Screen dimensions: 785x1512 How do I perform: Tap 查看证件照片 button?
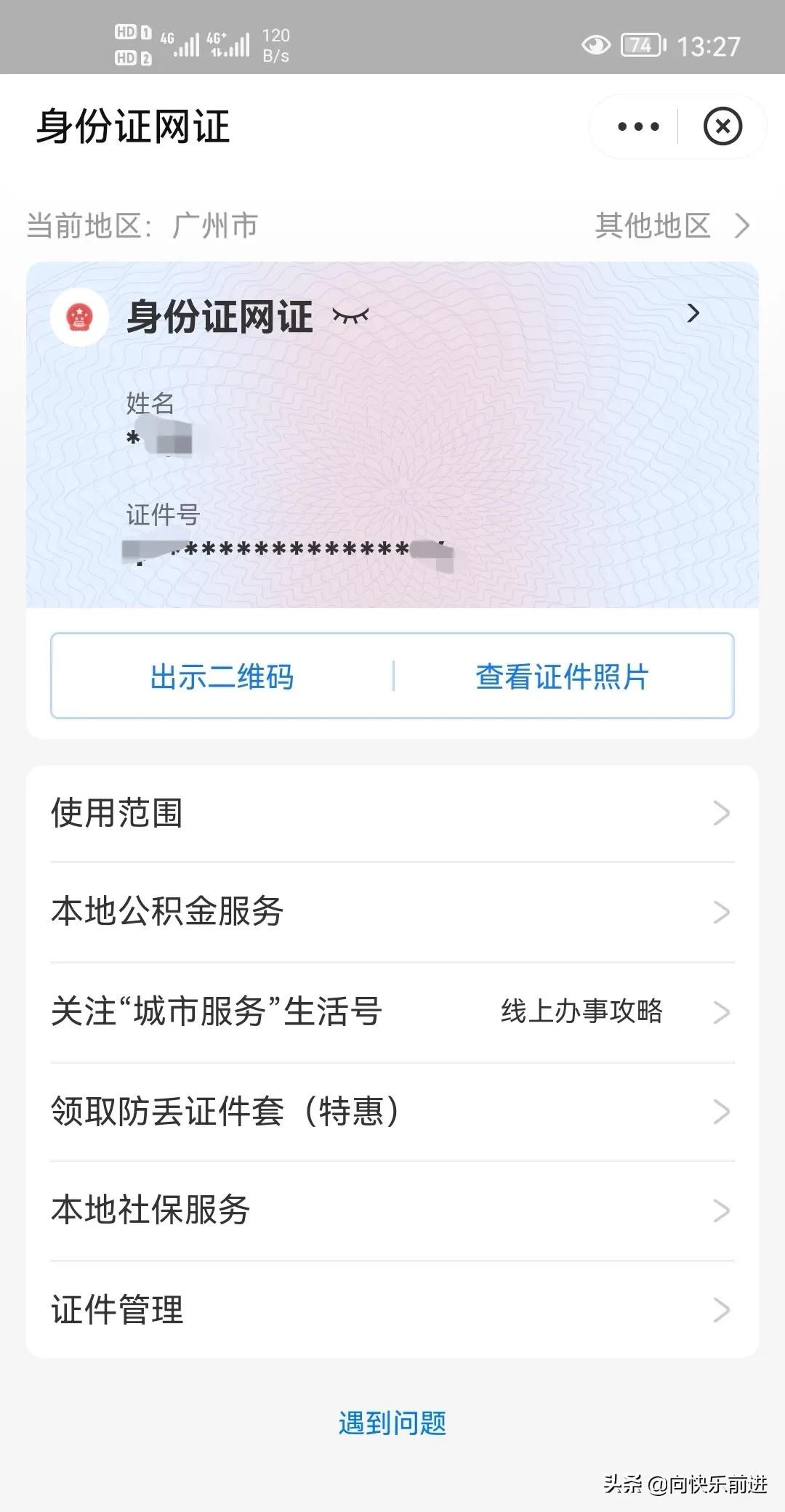pyautogui.click(x=562, y=676)
